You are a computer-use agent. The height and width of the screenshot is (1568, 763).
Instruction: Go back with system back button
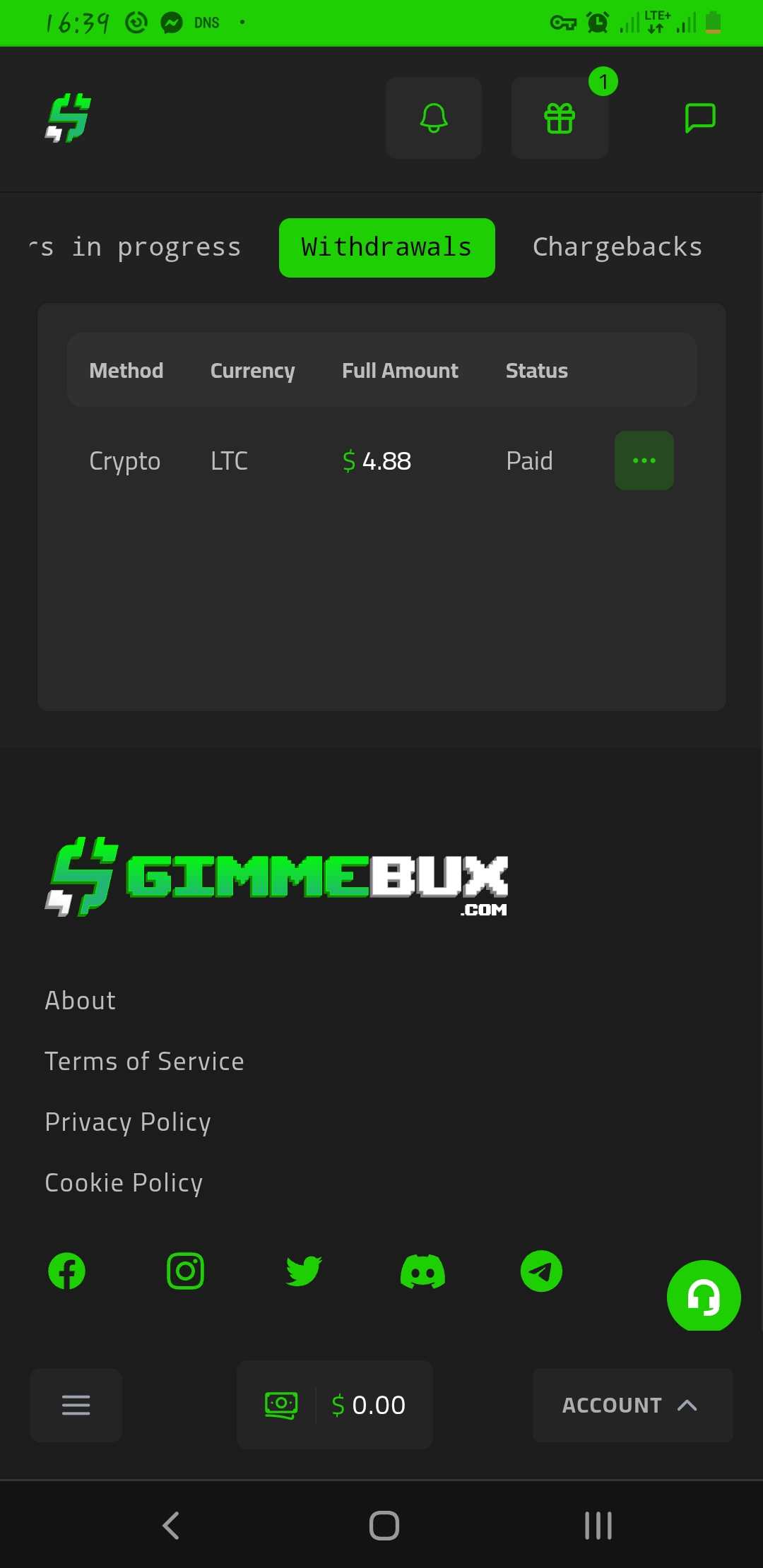coord(171,1526)
